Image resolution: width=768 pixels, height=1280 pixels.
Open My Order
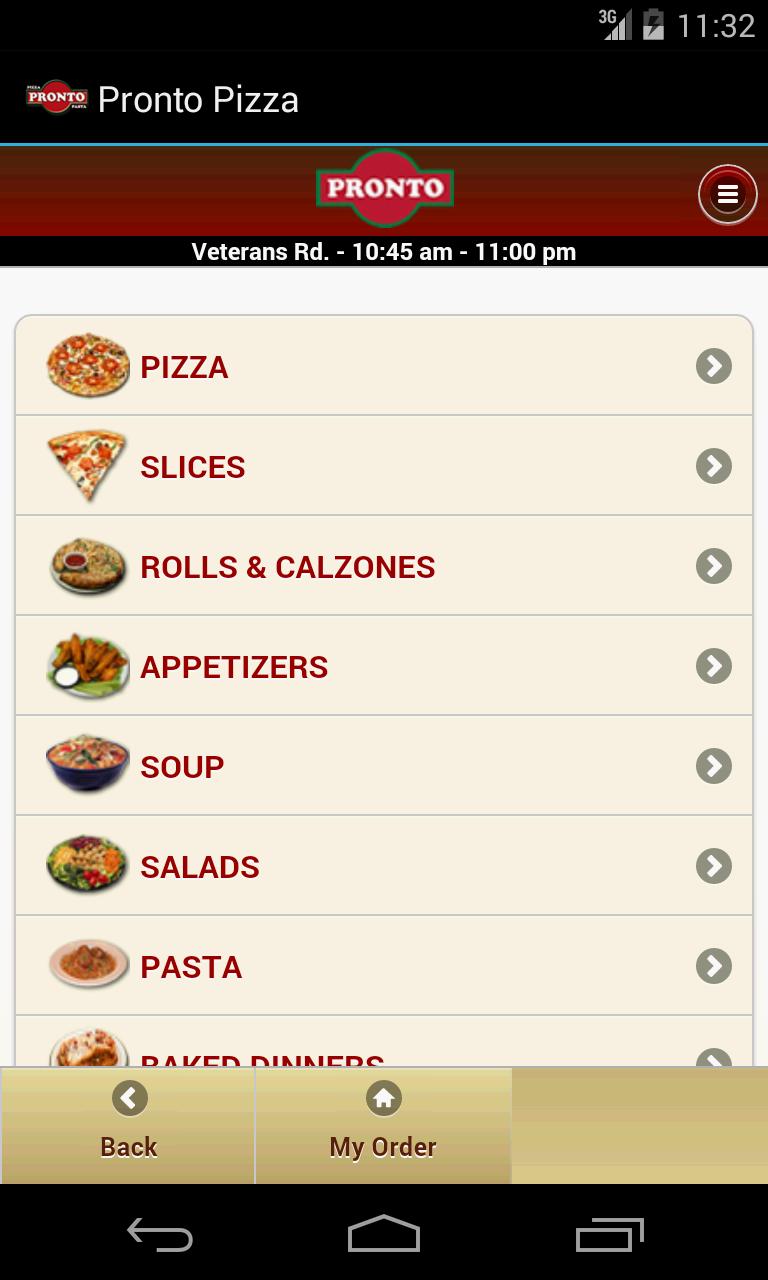384,1124
